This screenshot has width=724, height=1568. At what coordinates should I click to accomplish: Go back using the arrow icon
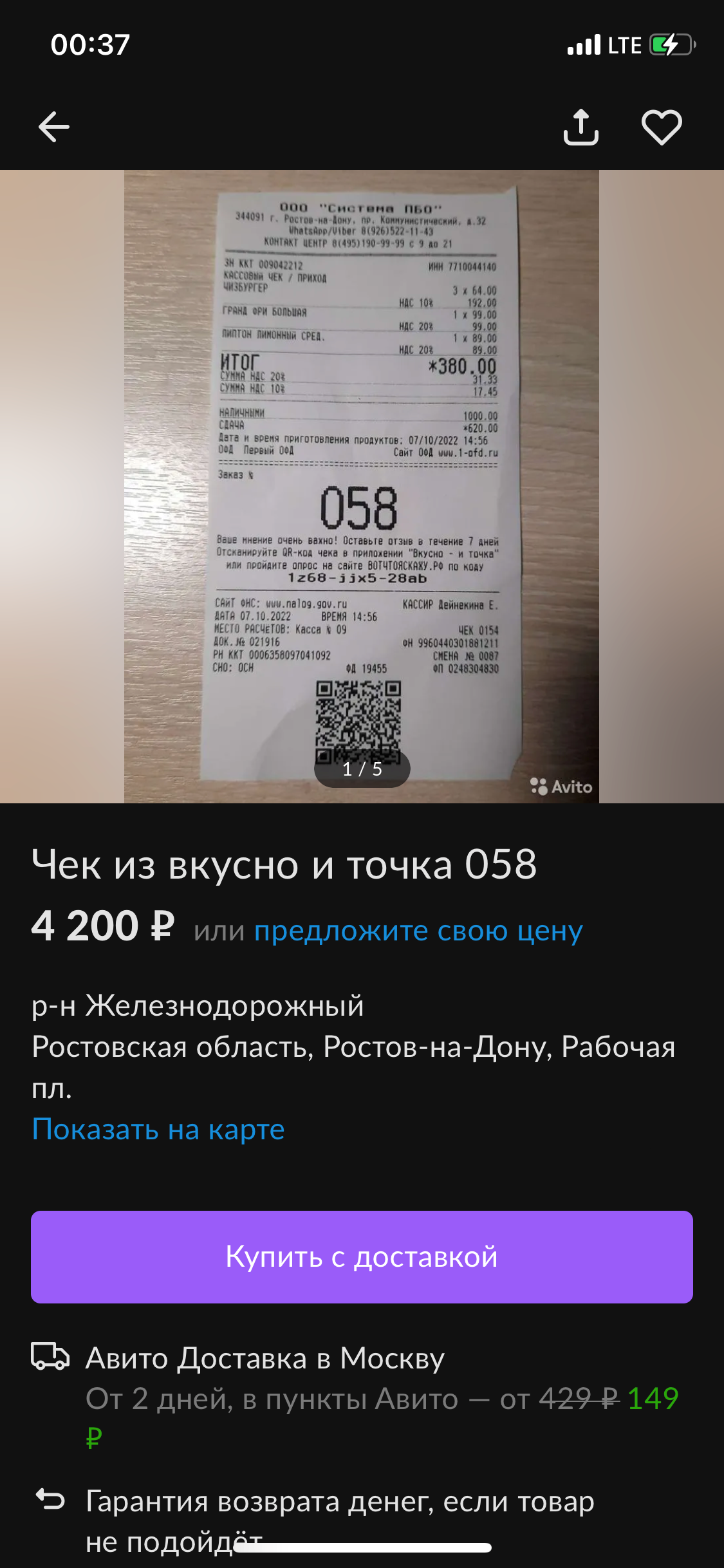coord(54,127)
